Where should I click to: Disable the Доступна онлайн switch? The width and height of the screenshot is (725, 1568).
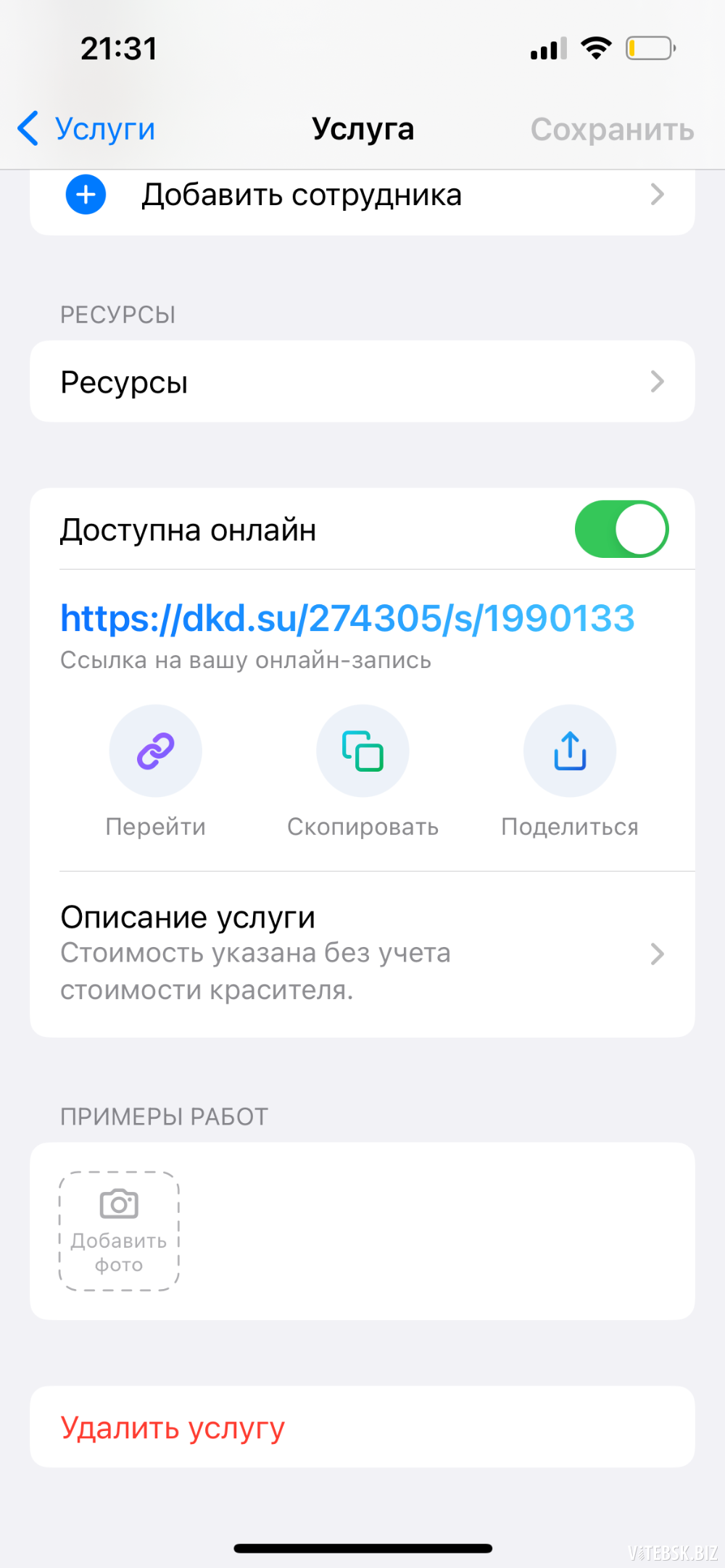point(621,530)
